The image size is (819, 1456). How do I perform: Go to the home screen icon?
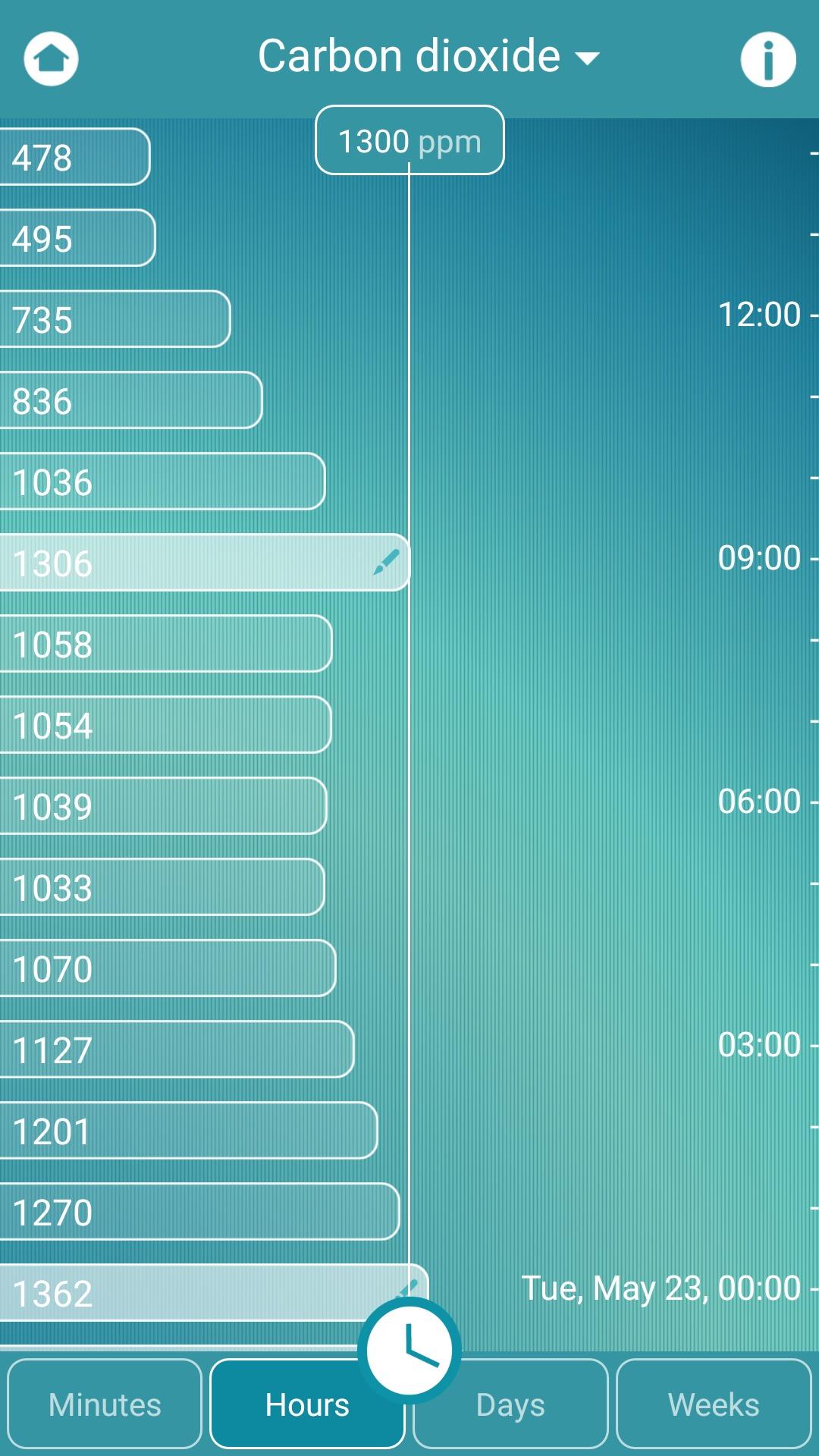(51, 58)
